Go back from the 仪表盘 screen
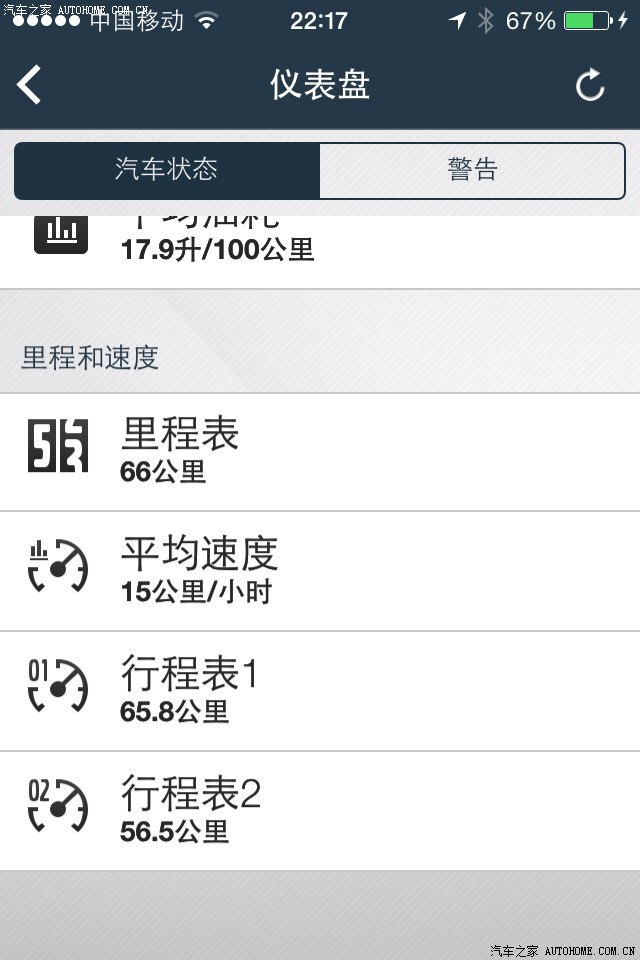Image resolution: width=640 pixels, height=960 pixels. pos(30,85)
